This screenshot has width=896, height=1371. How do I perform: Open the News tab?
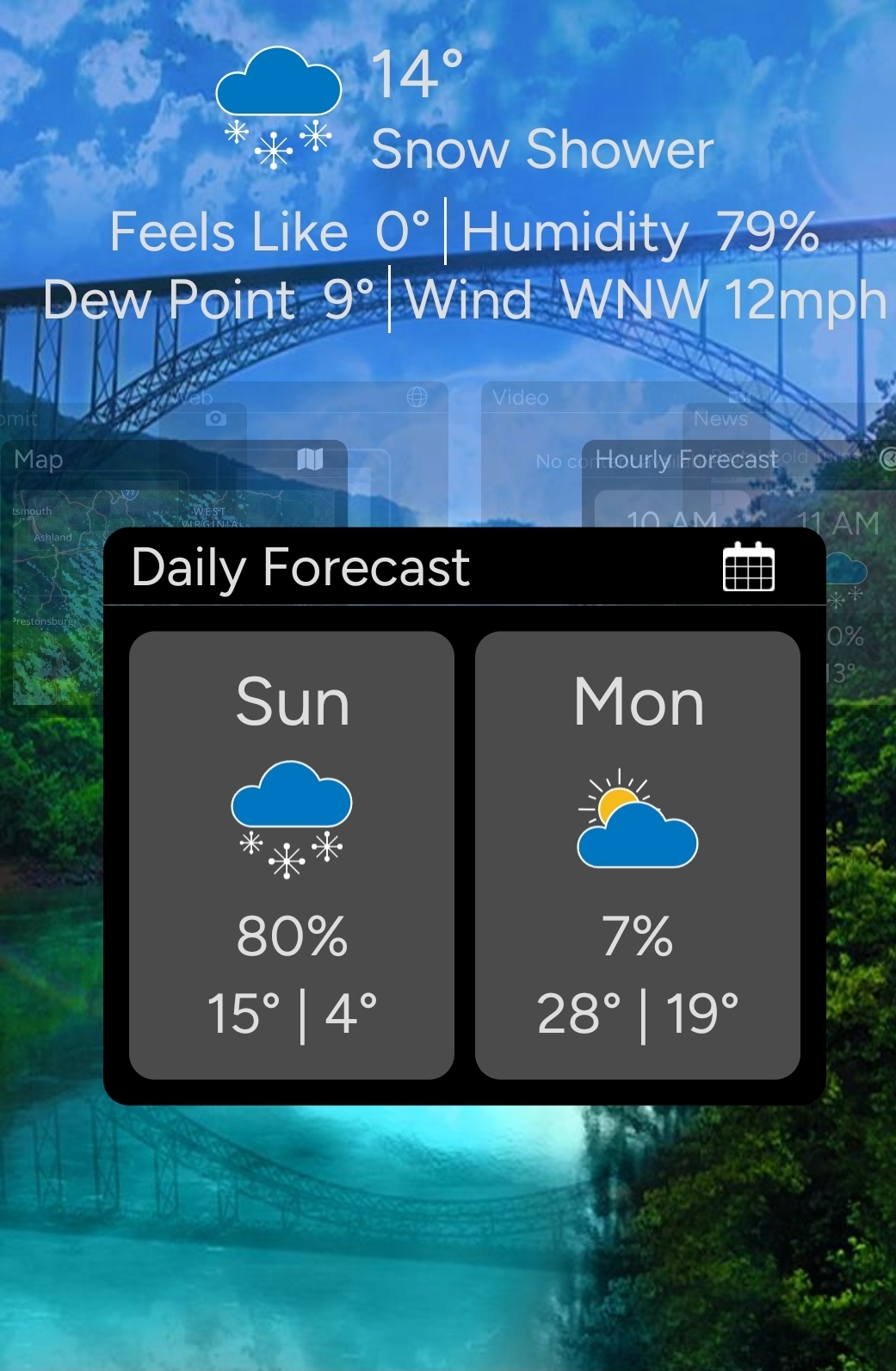point(723,418)
